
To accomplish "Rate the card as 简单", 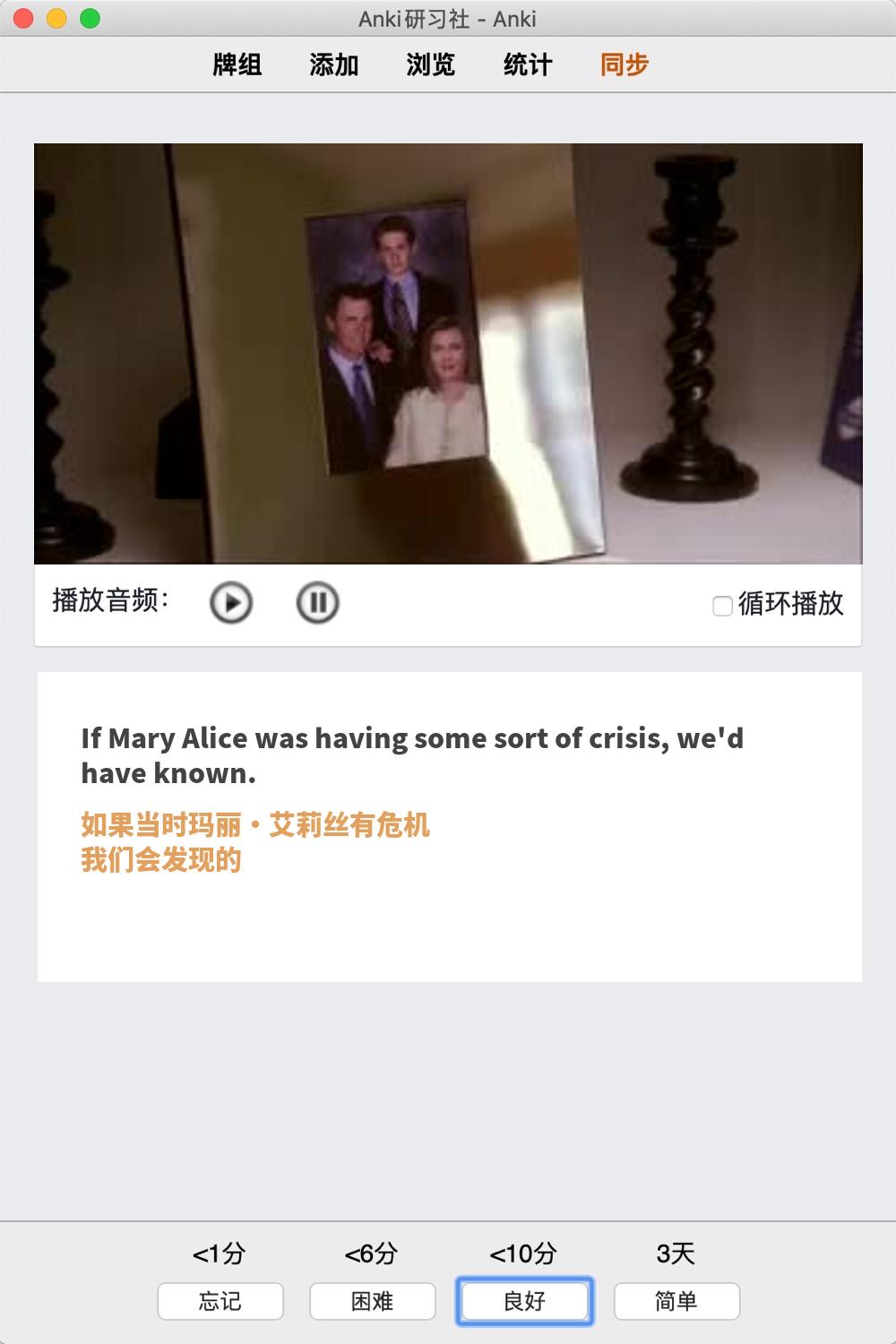I will click(676, 1301).
